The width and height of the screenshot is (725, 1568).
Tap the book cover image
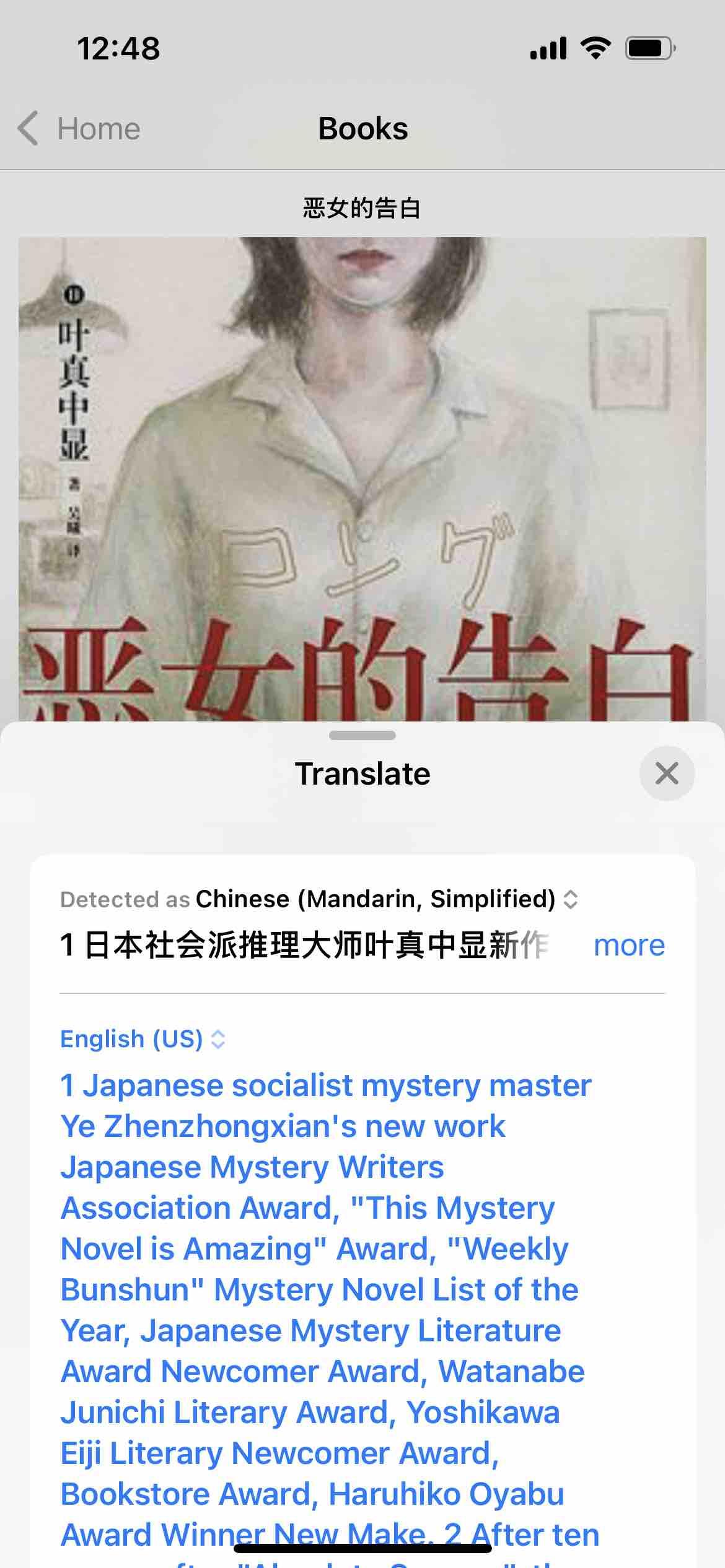click(x=362, y=478)
